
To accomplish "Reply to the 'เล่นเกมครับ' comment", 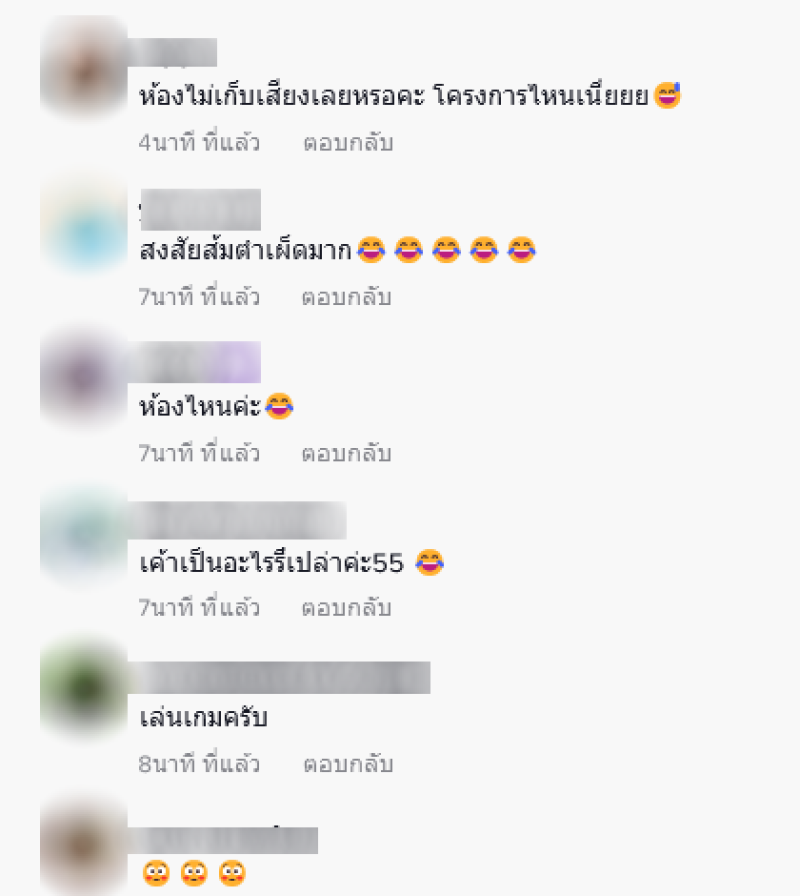I will coord(348,765).
